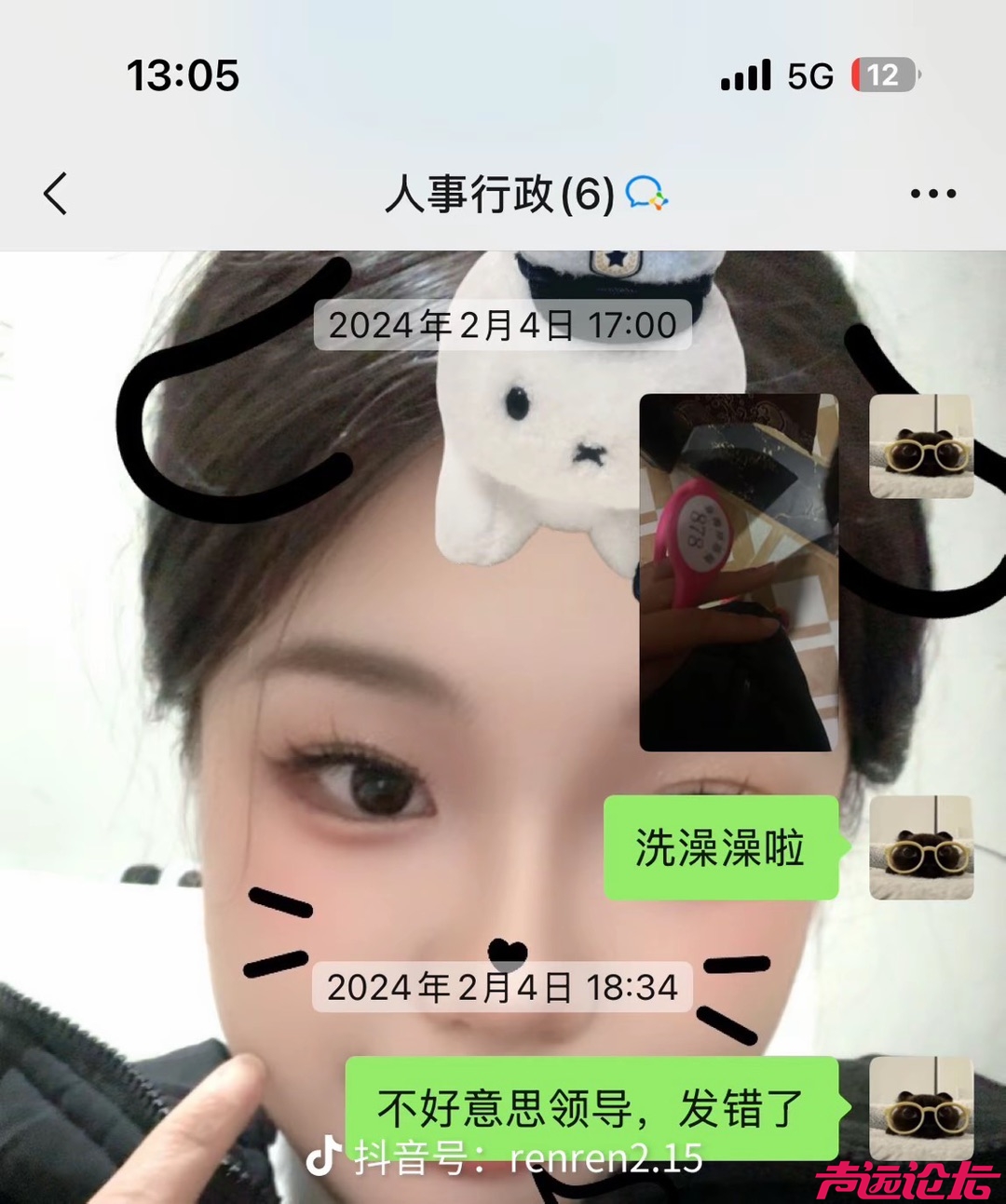Tap the timestamp '2024年2月4日 17:00'
Screen dimensions: 1006x1204
(x=503, y=324)
